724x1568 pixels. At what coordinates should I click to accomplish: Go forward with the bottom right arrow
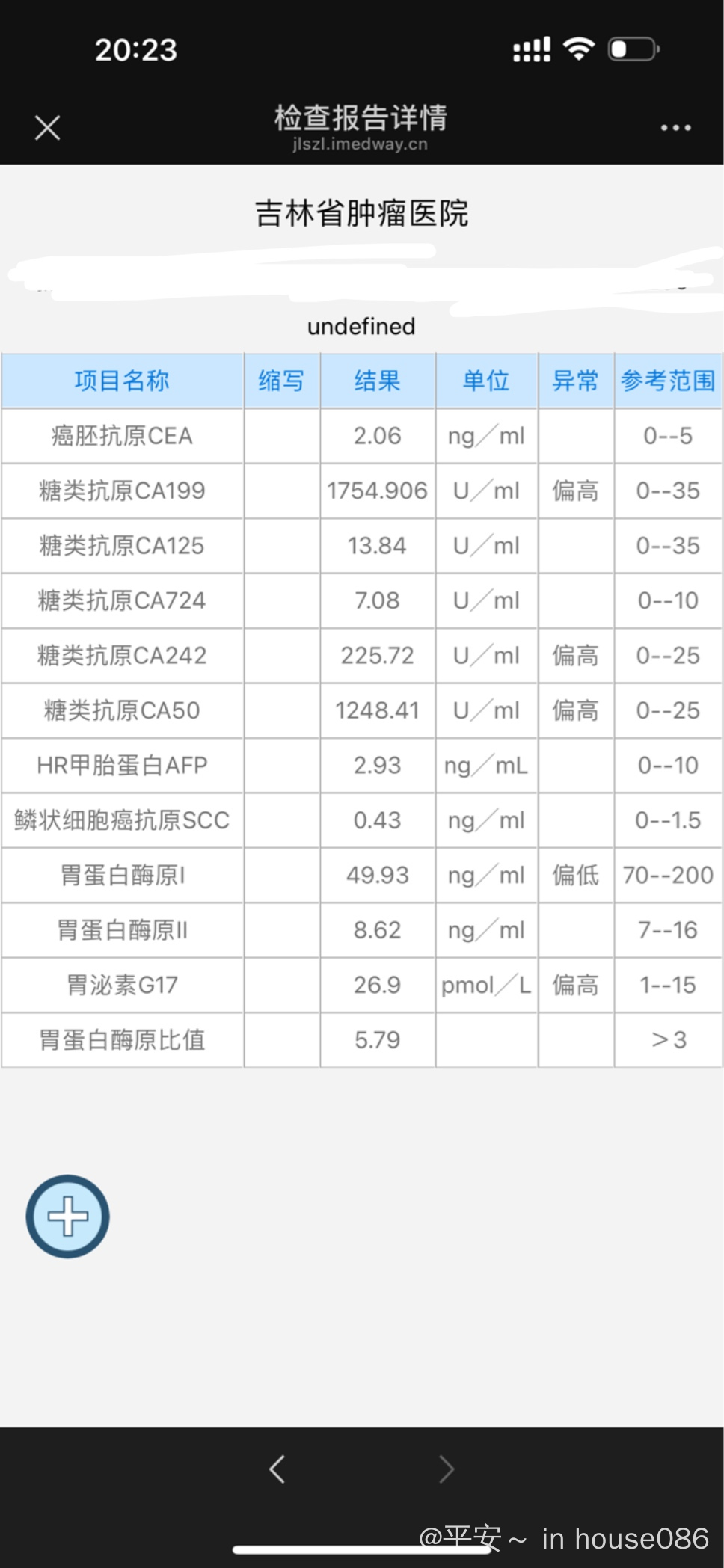(447, 1469)
